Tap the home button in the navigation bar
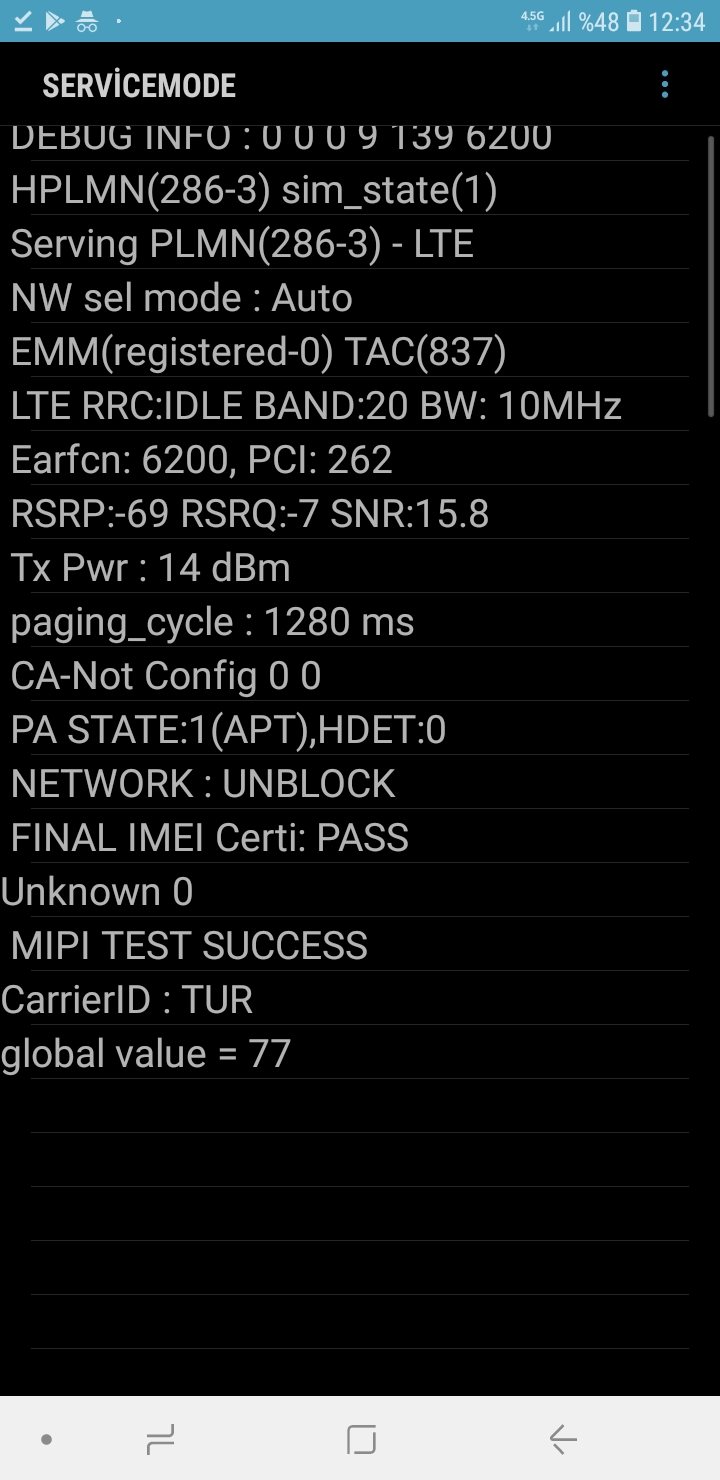 (x=361, y=1439)
